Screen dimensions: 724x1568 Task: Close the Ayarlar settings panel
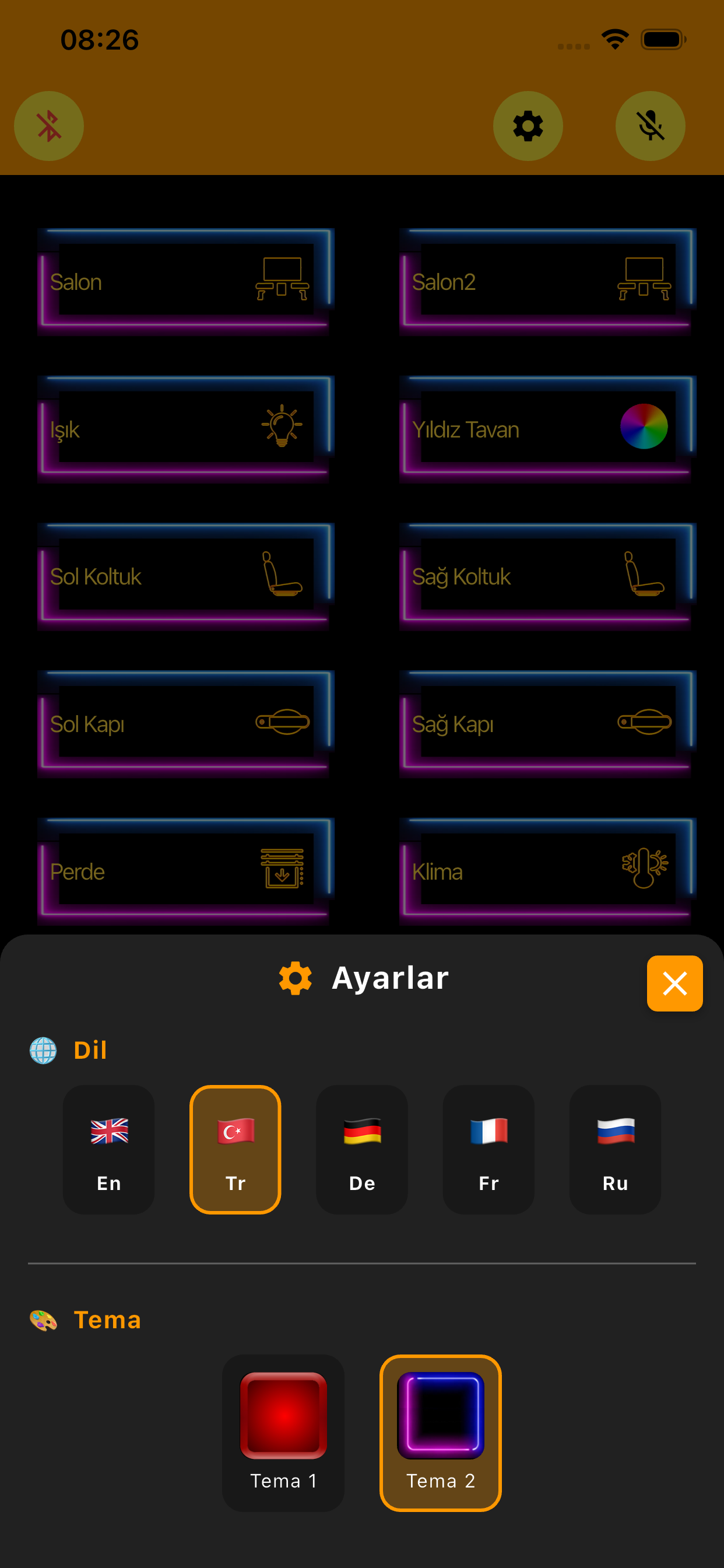(674, 984)
